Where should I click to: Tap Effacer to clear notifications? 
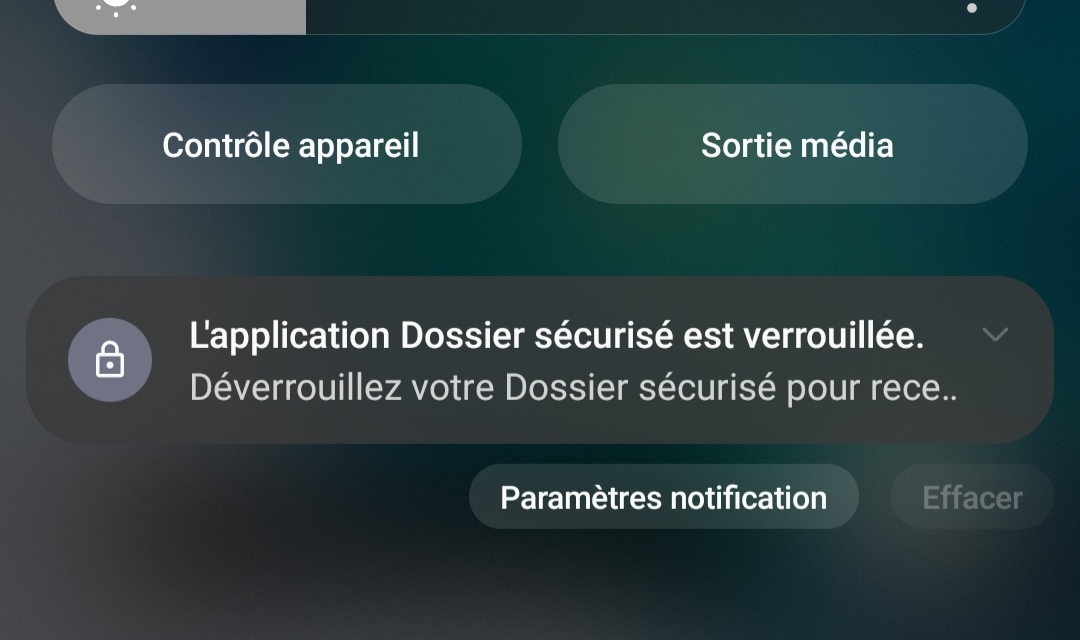pos(971,497)
